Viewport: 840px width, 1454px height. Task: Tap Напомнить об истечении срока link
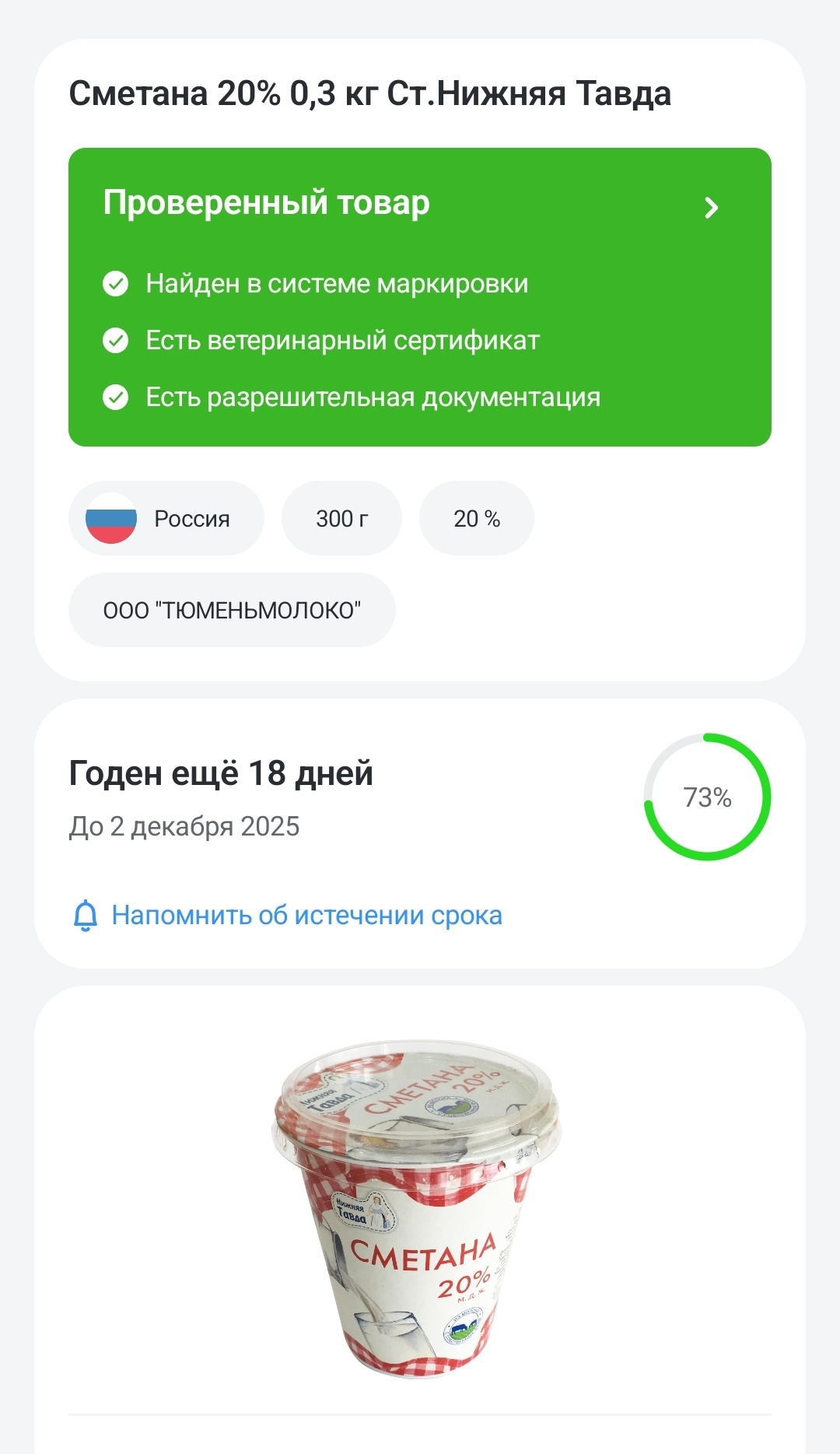306,916
